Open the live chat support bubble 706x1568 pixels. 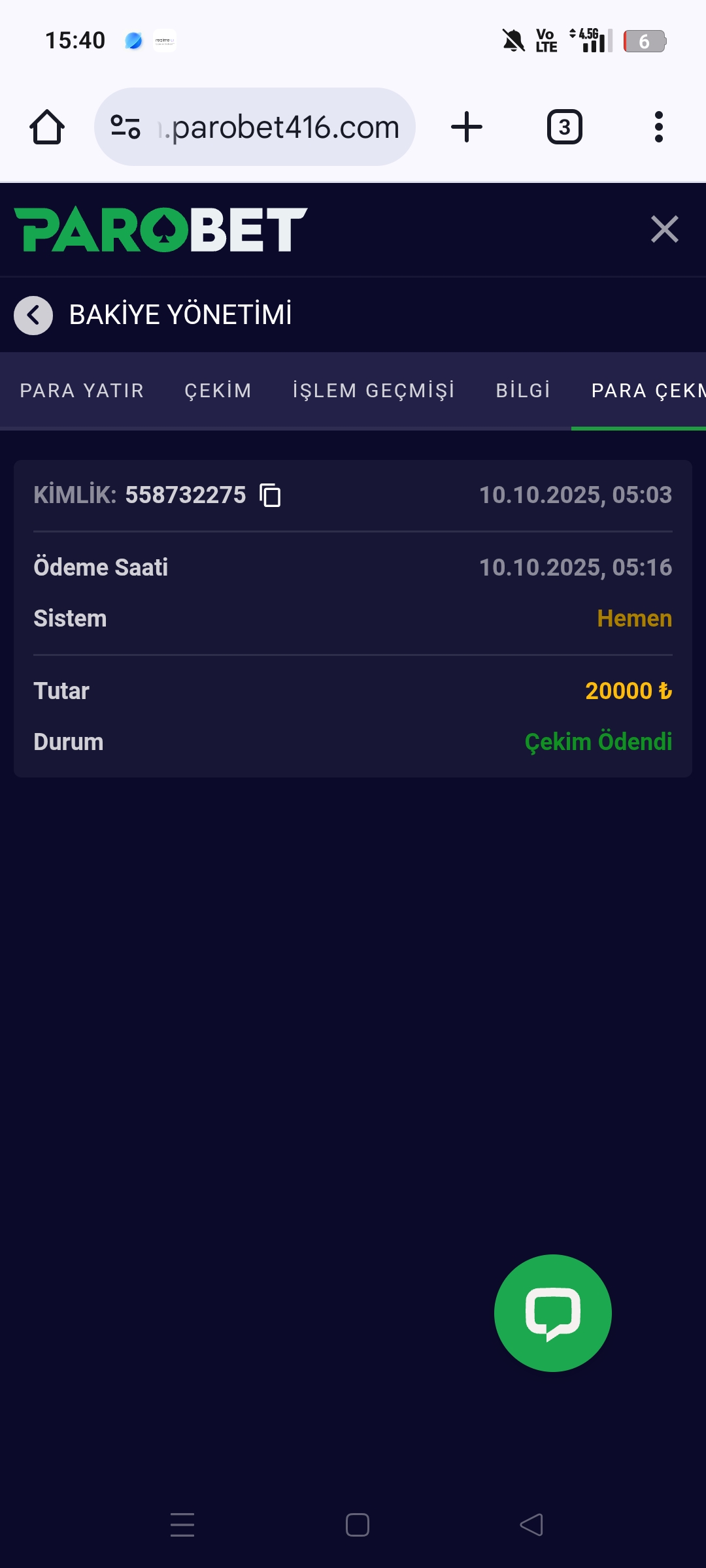(x=552, y=1313)
